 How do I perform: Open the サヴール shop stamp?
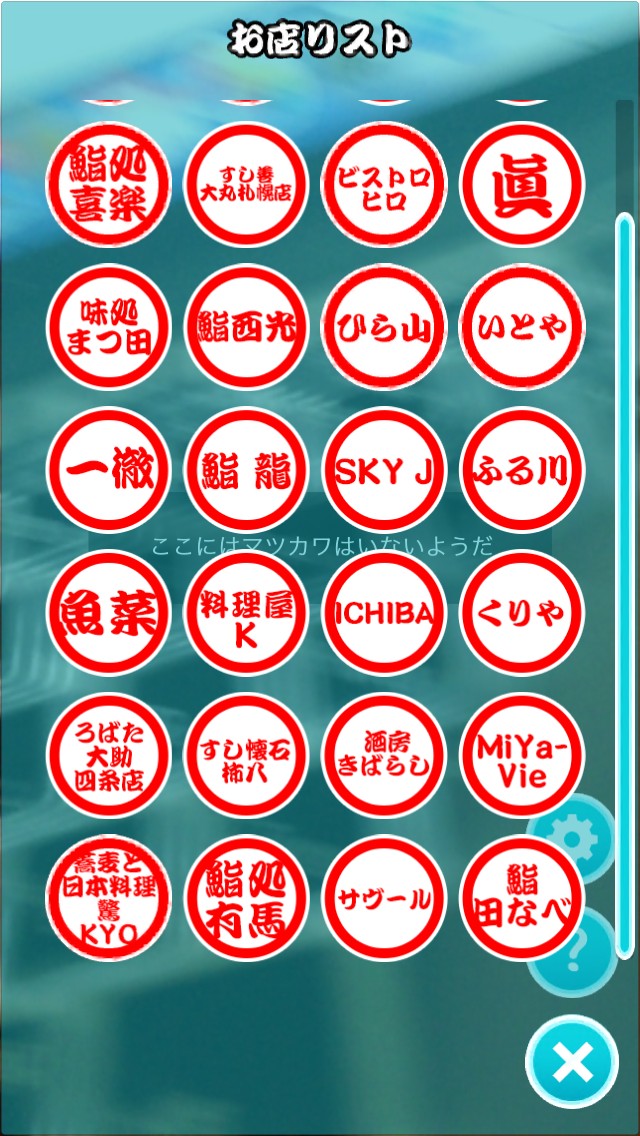click(384, 899)
